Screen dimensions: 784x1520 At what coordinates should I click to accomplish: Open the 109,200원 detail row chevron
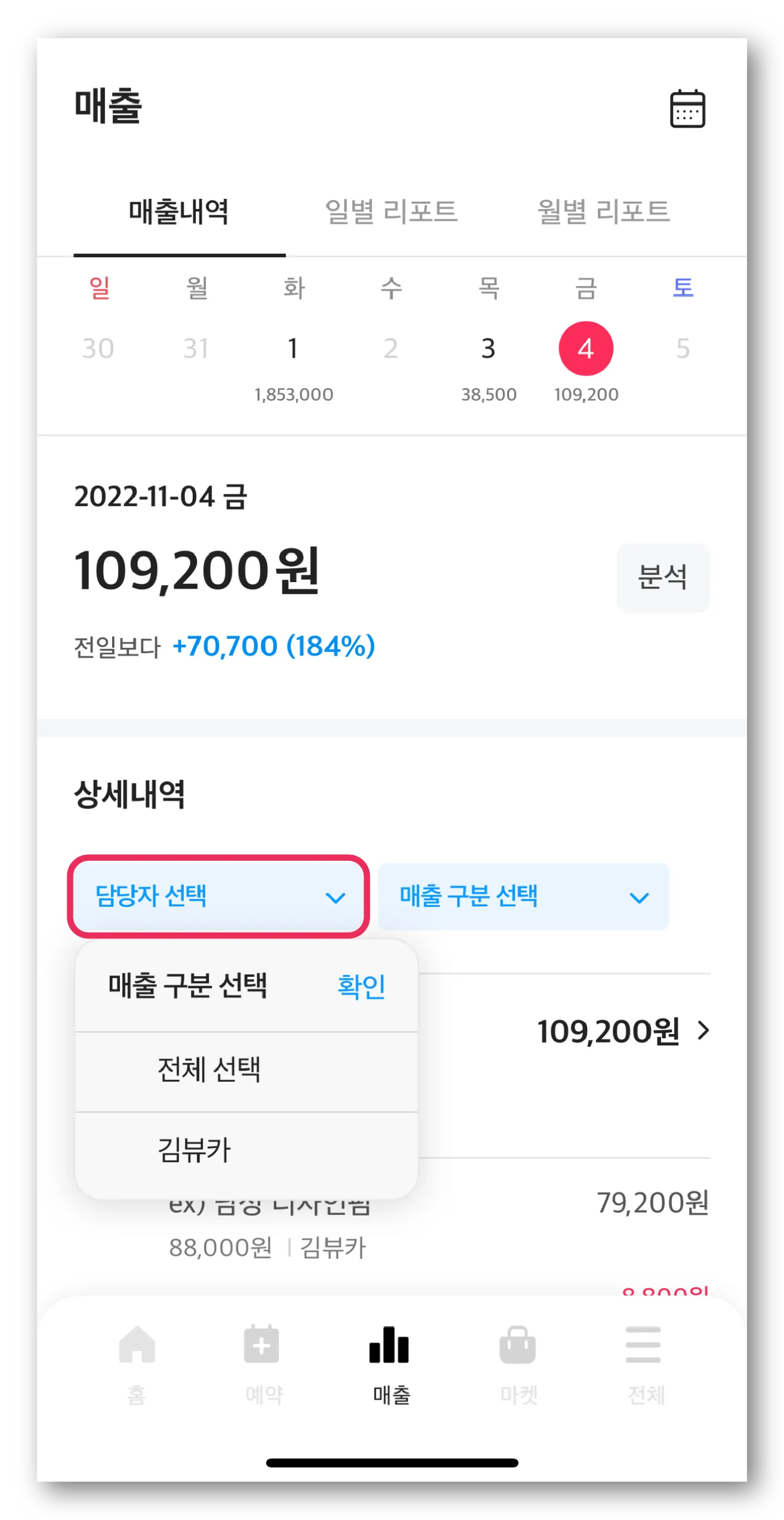point(704,1030)
